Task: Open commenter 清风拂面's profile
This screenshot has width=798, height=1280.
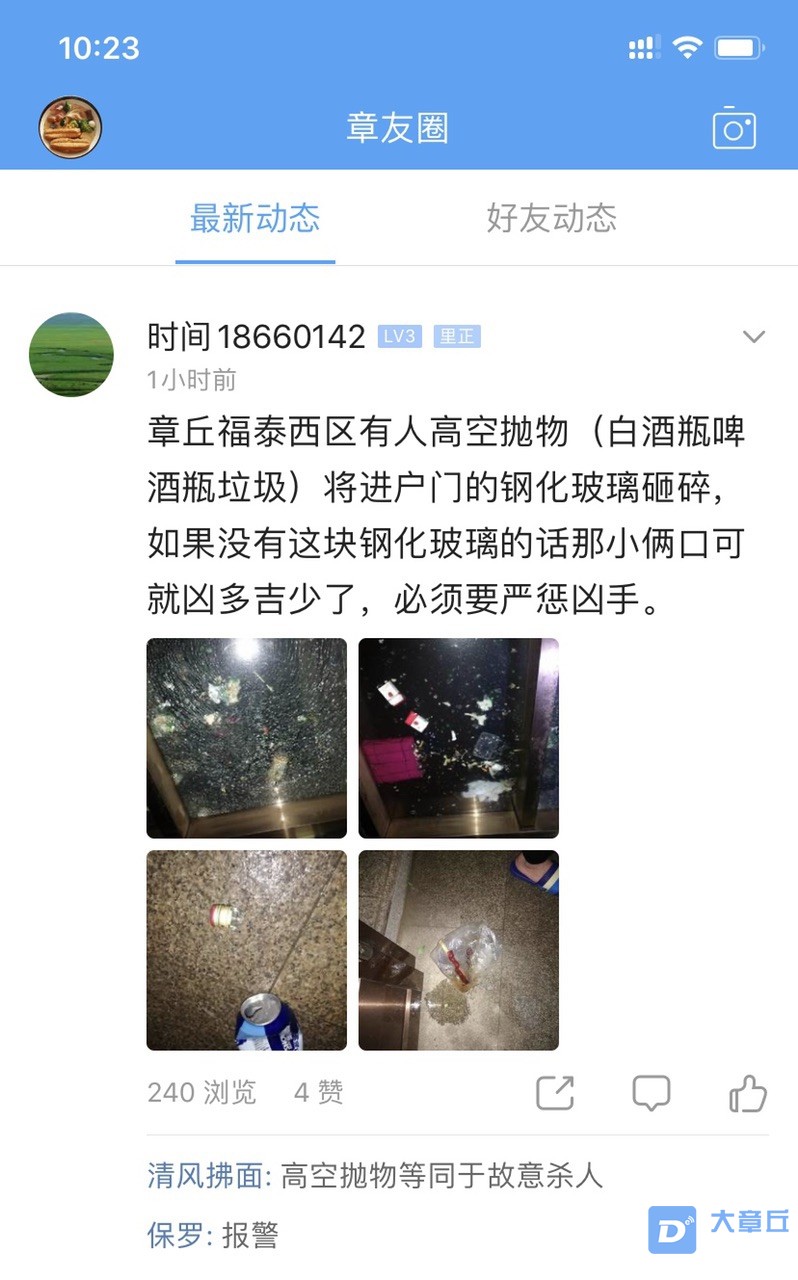Action: click(205, 1175)
